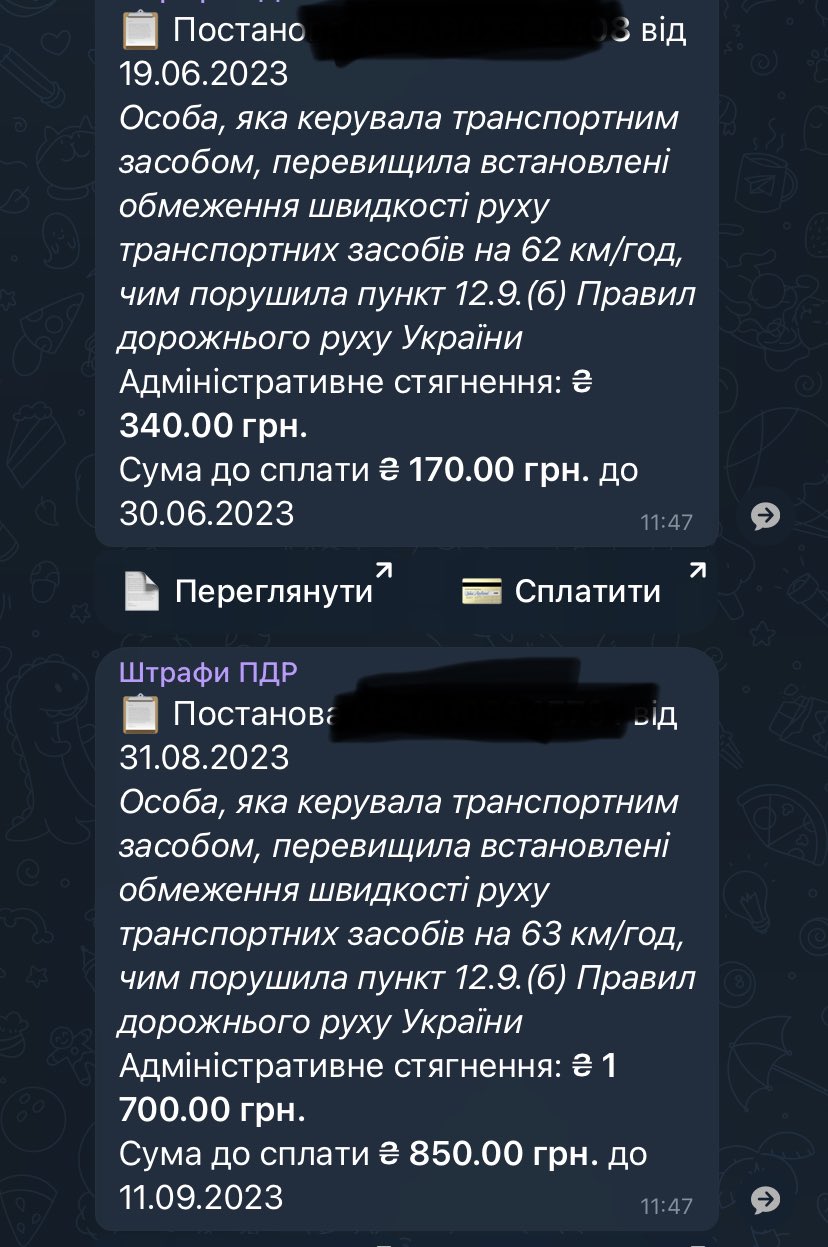Forward the message dated 19.06.2023

click(766, 515)
